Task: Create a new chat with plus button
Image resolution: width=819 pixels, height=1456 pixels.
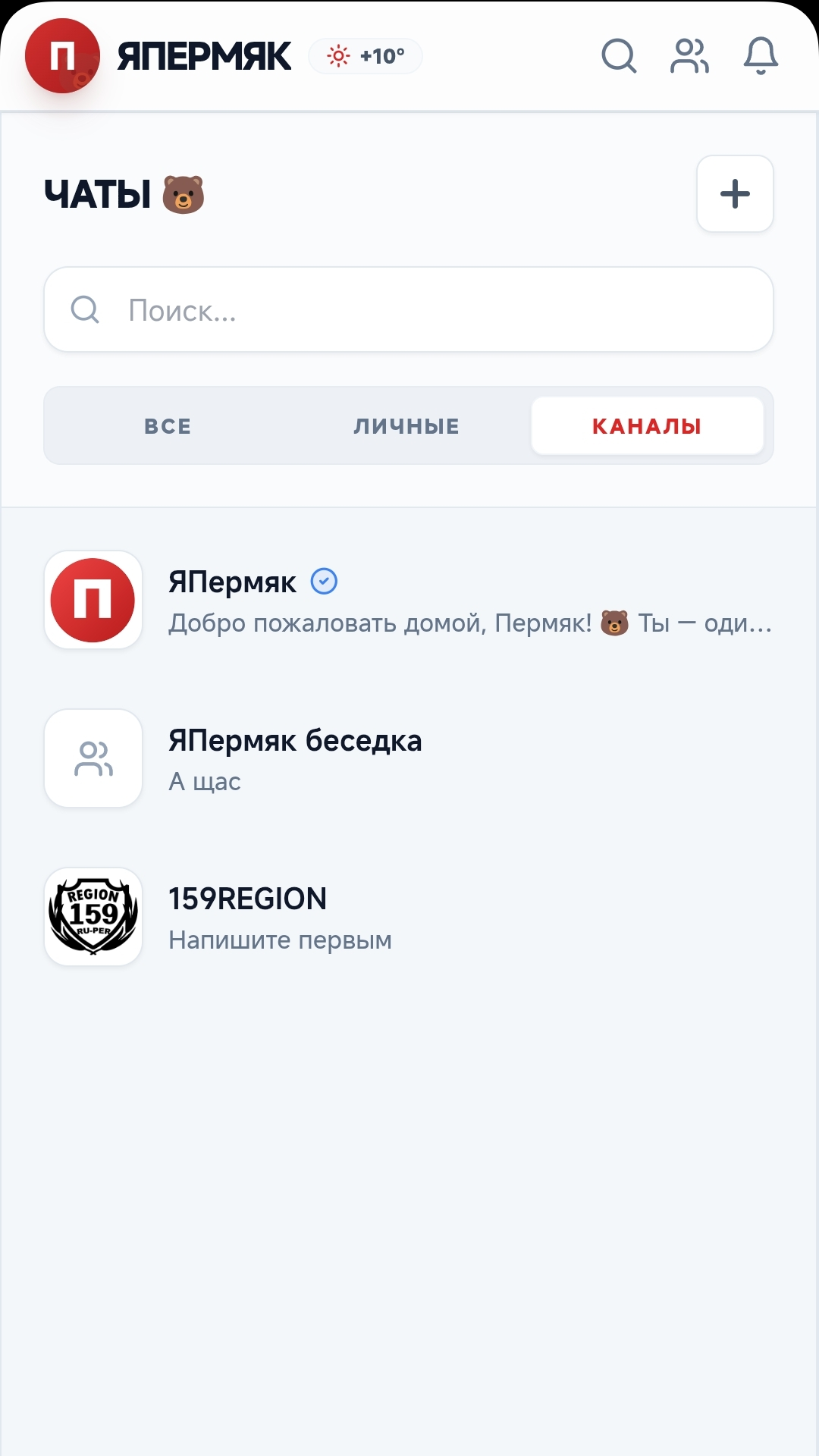Action: click(735, 194)
